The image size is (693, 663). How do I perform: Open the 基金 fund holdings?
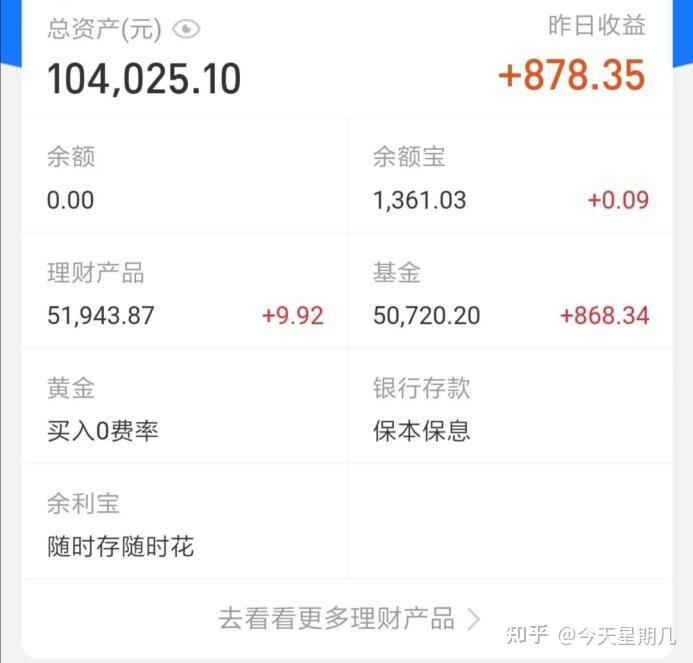coord(510,294)
